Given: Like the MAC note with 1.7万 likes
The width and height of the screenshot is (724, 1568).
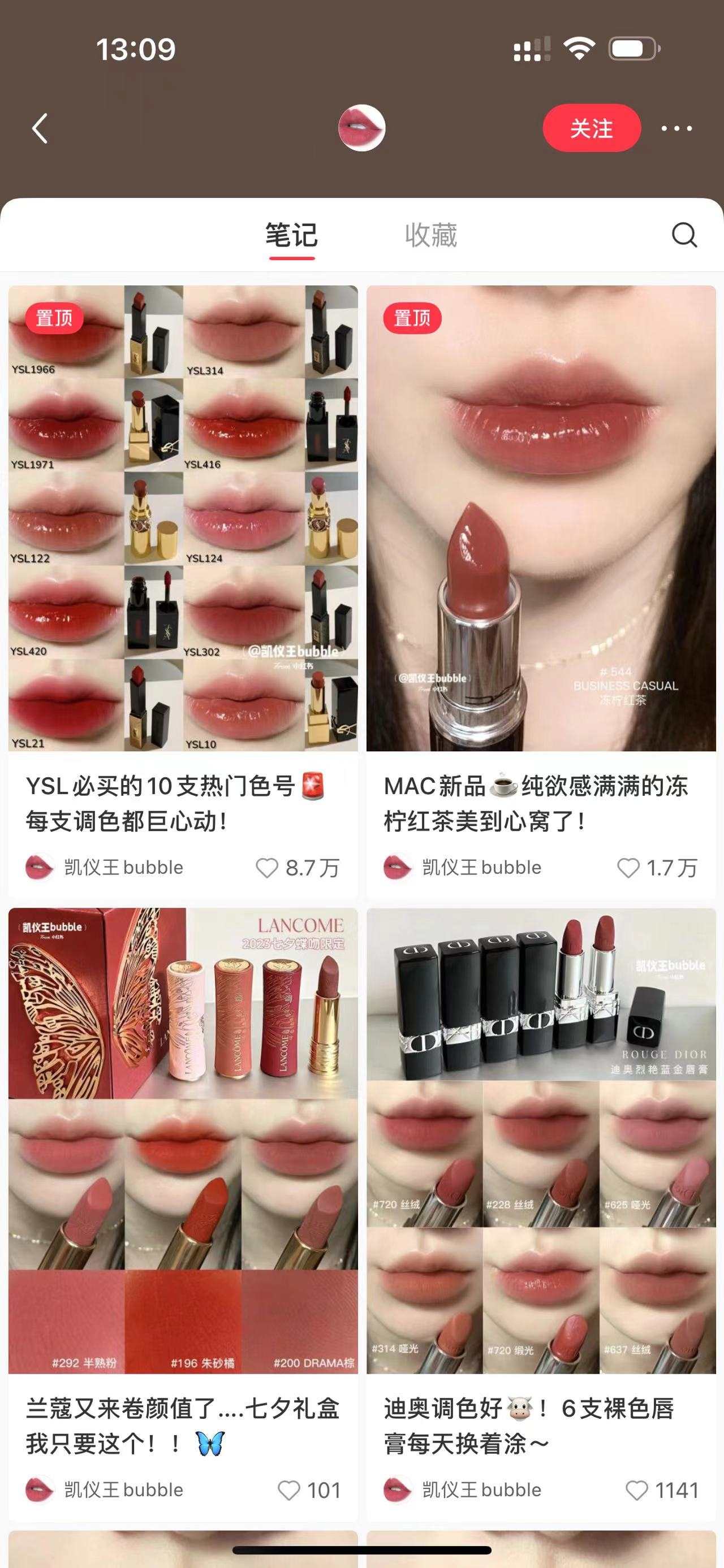Looking at the screenshot, I should pos(628,868).
